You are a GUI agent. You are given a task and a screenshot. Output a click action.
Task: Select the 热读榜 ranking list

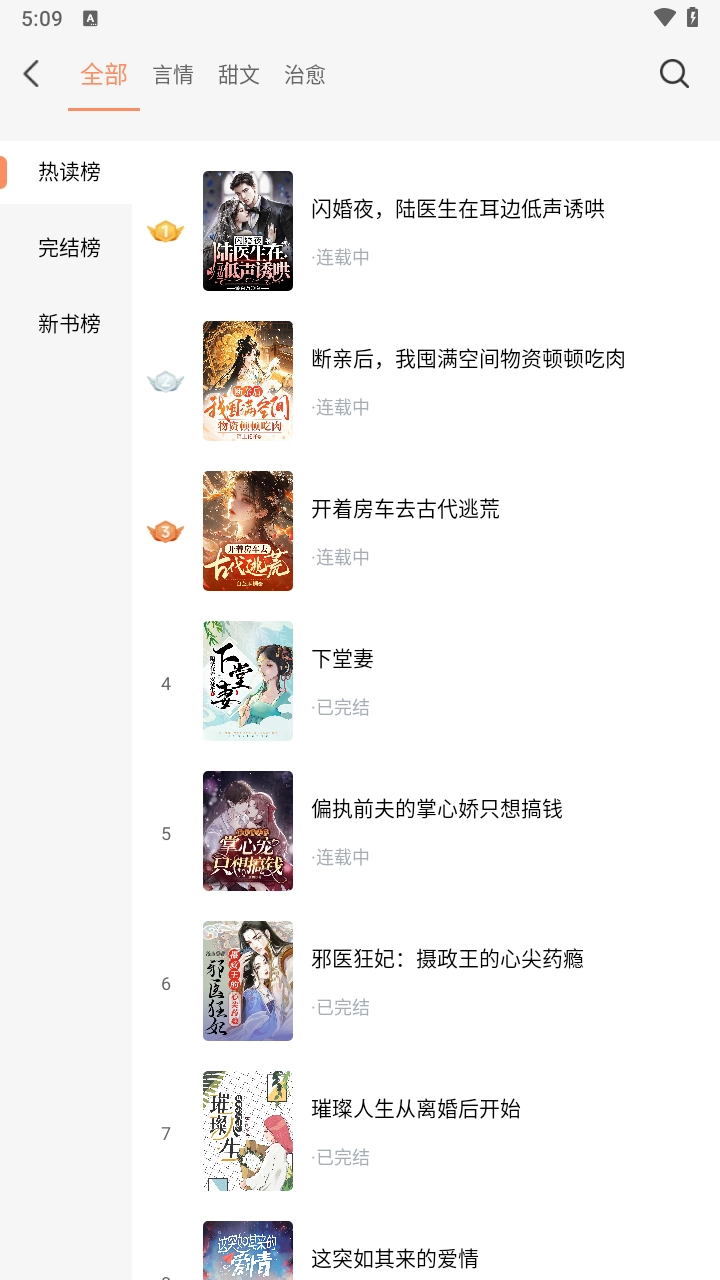tap(69, 172)
